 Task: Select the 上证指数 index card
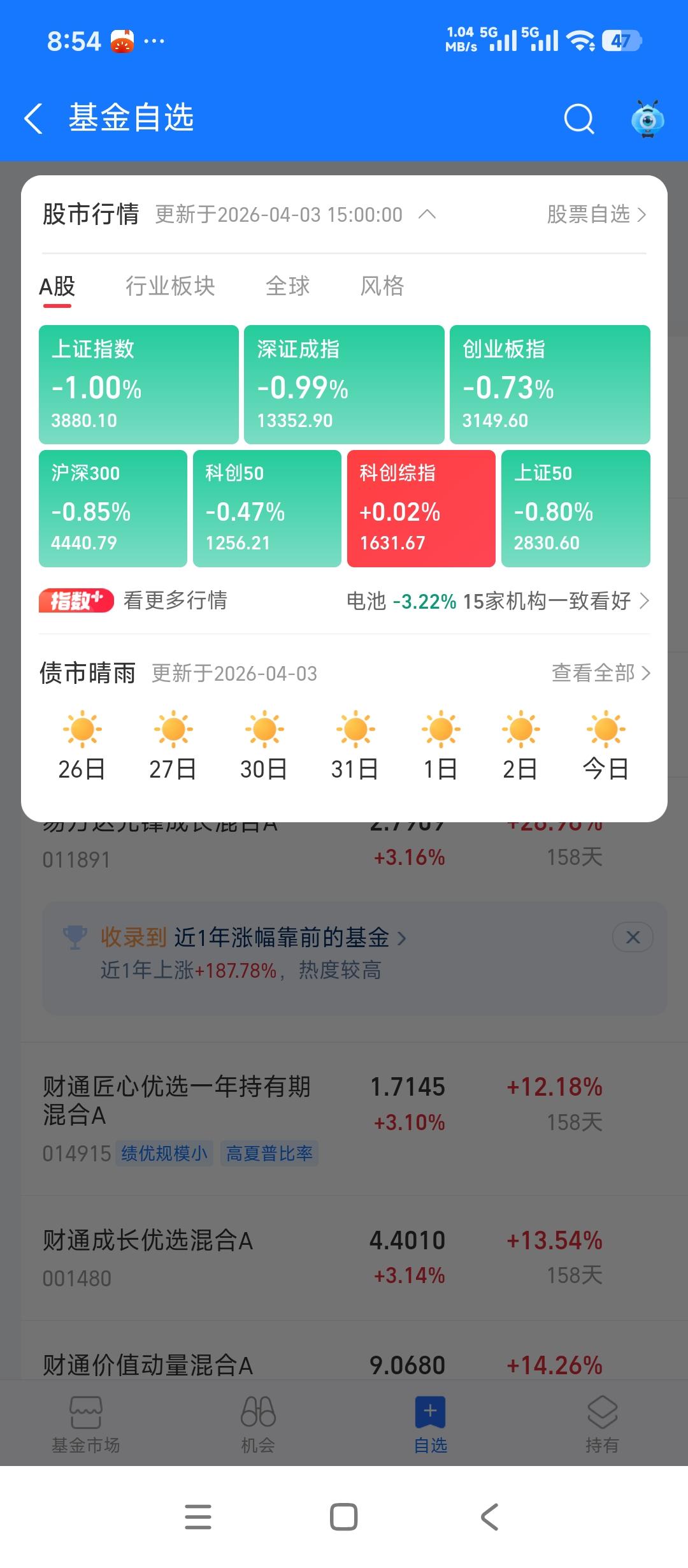coord(139,384)
